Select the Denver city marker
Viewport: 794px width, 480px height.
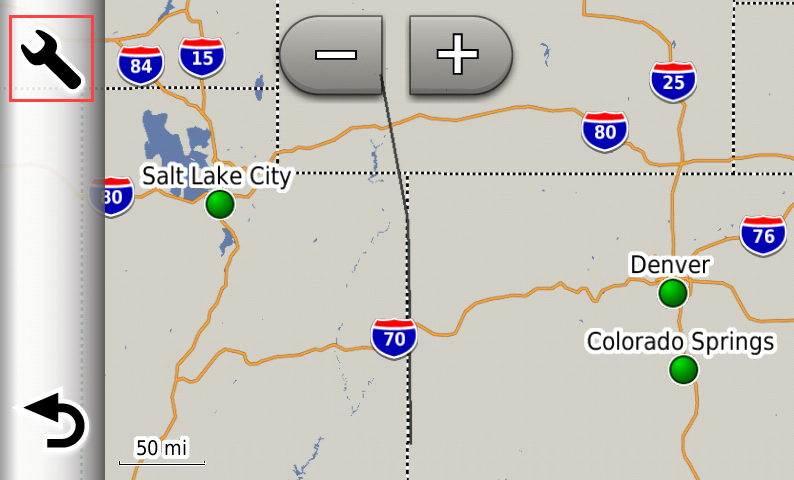[673, 293]
